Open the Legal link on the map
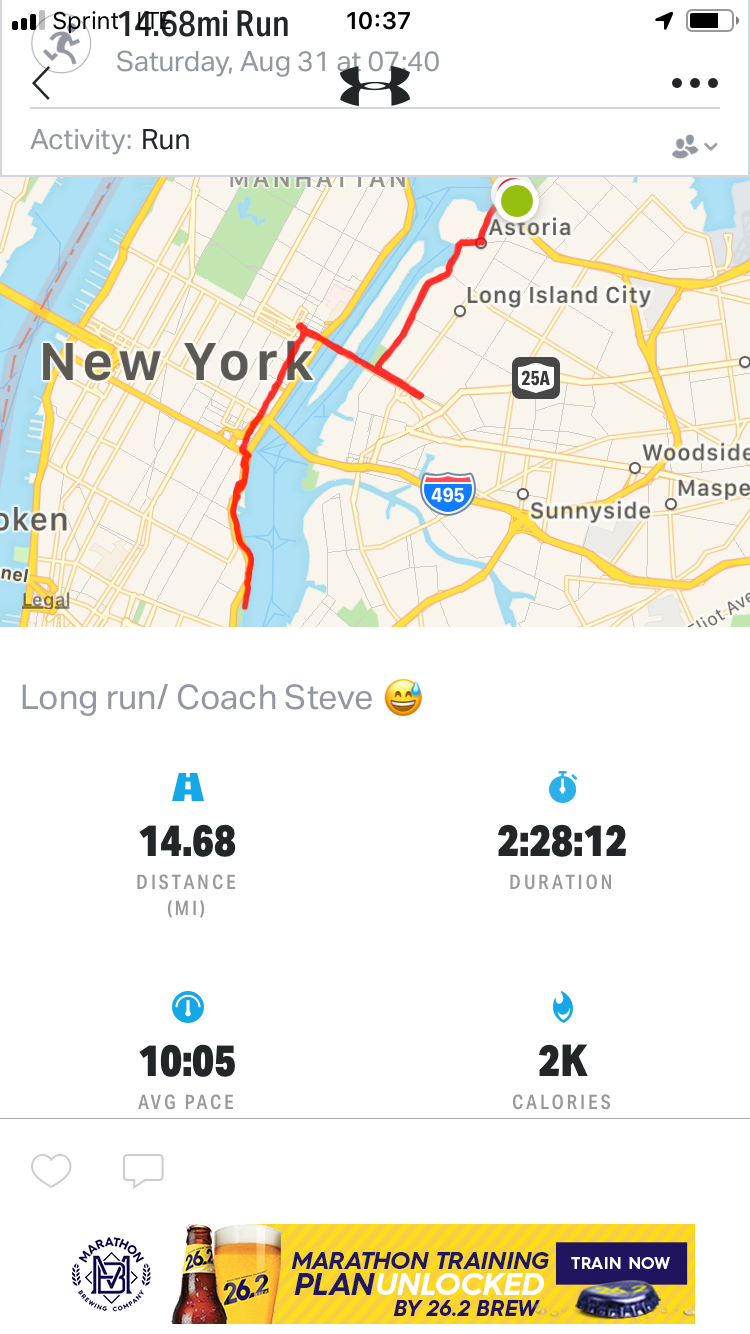Viewport: 750px width, 1334px height. [x=45, y=600]
